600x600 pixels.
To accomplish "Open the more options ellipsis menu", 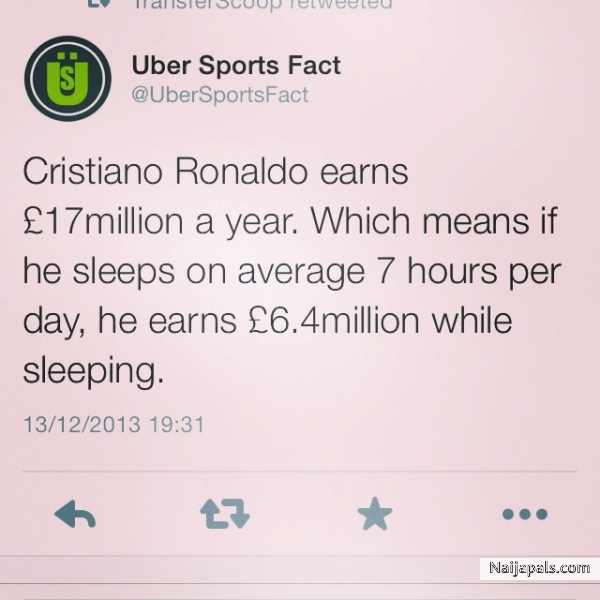I will (525, 514).
